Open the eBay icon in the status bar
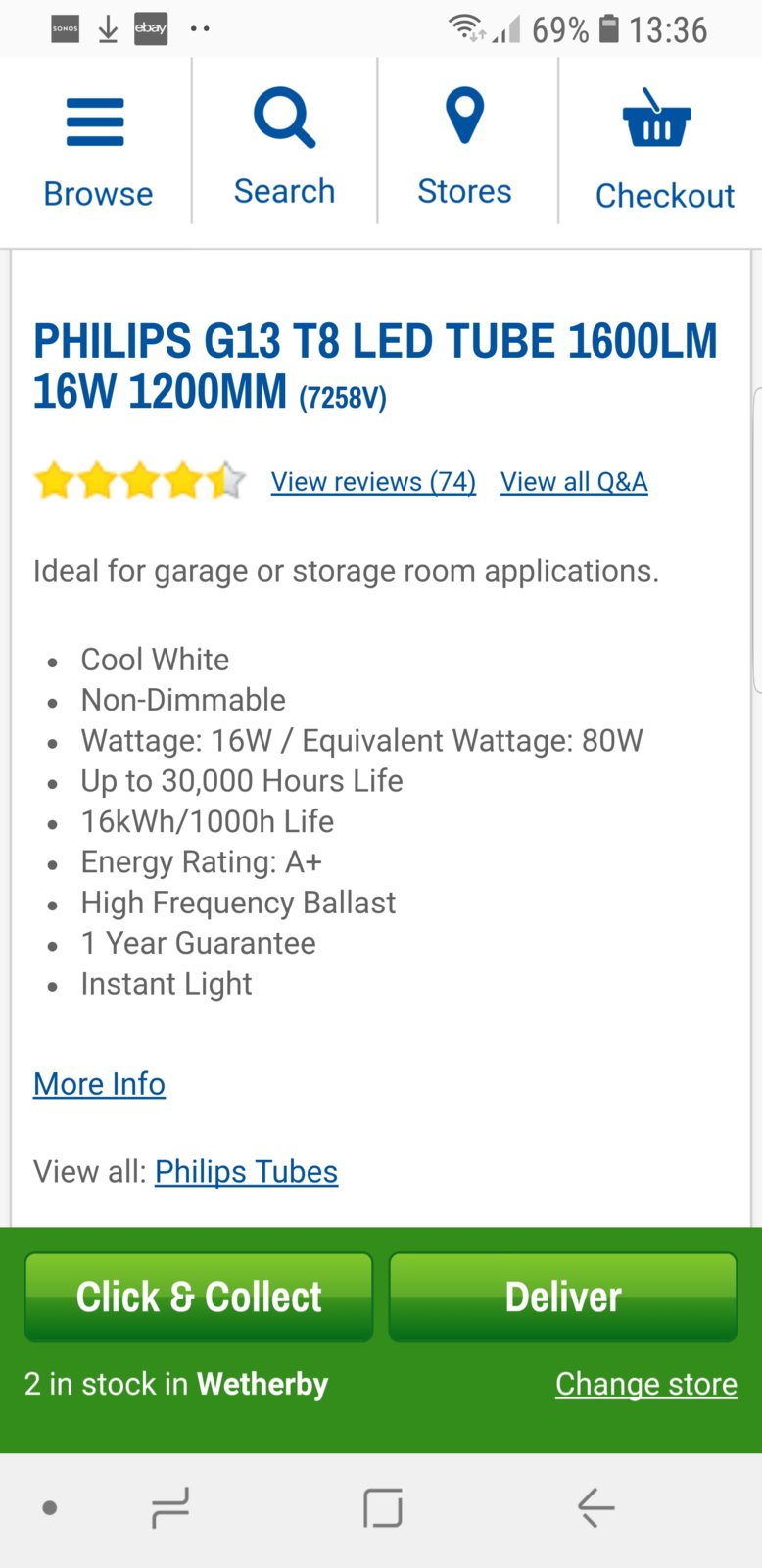The image size is (762, 1568). click(x=150, y=28)
